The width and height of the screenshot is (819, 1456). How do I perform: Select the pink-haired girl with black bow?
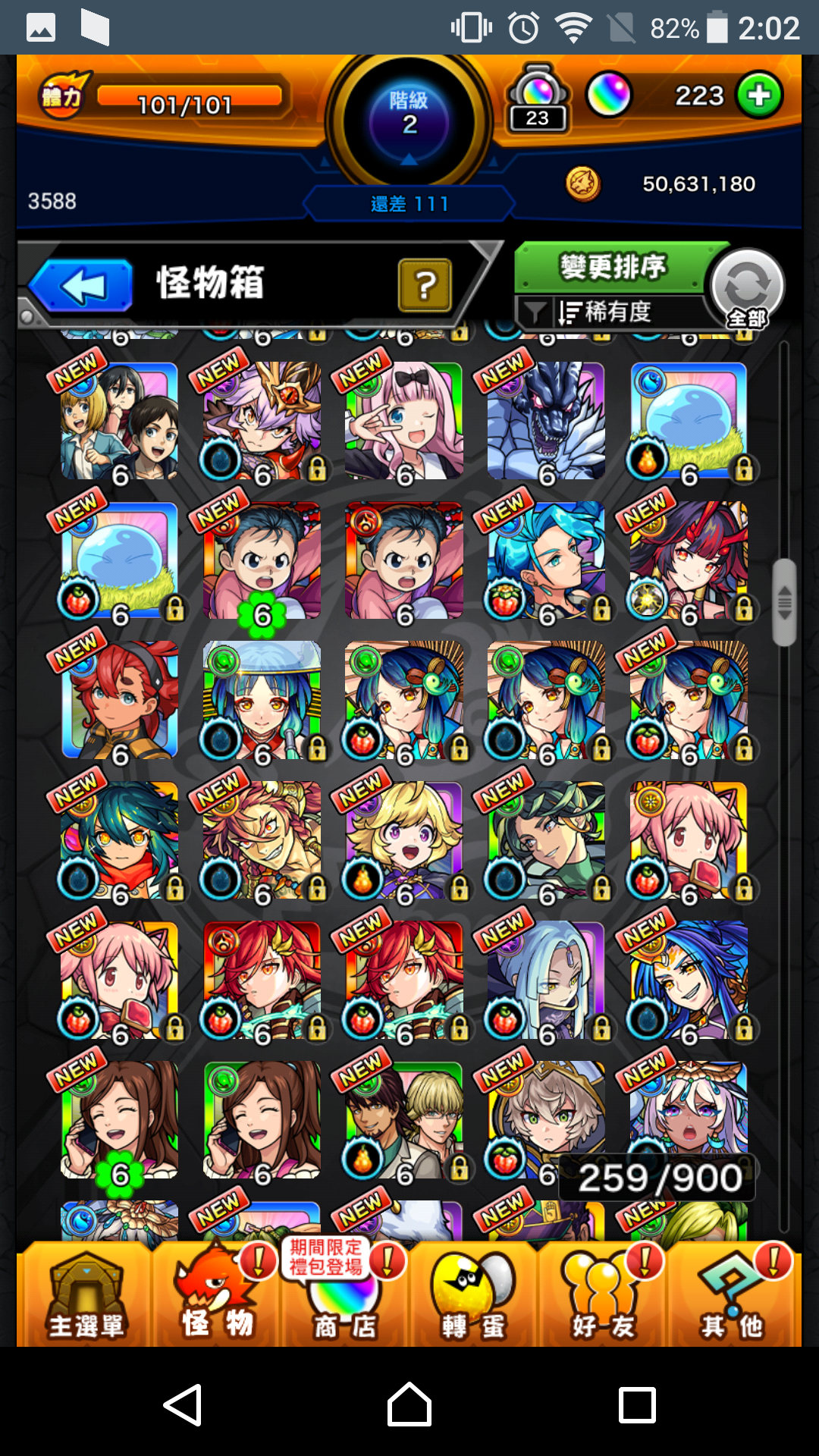tap(404, 421)
